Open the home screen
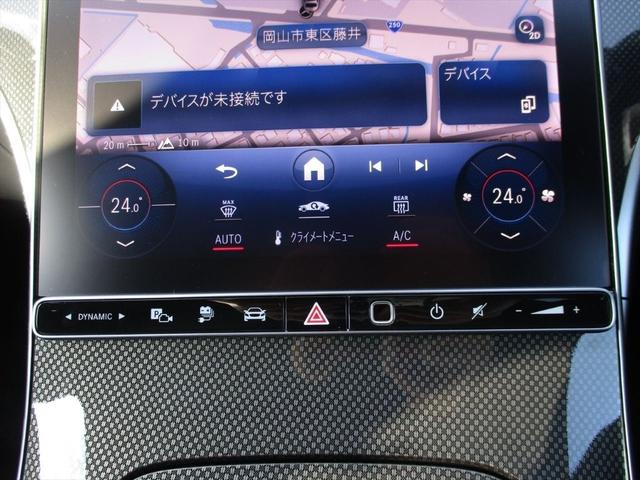This screenshot has height=480, width=640. (313, 170)
